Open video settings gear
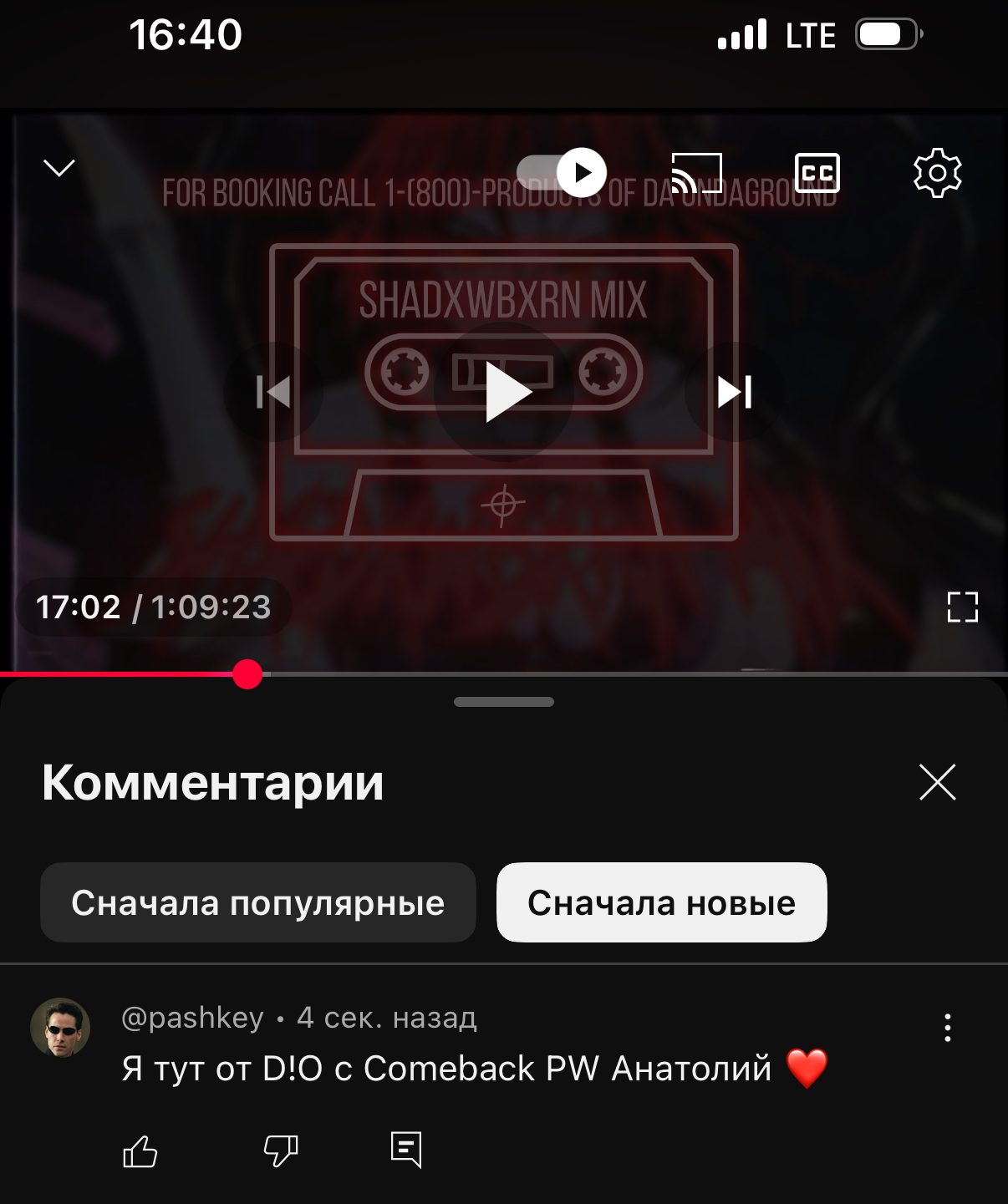The image size is (1008, 1204). coord(937,173)
